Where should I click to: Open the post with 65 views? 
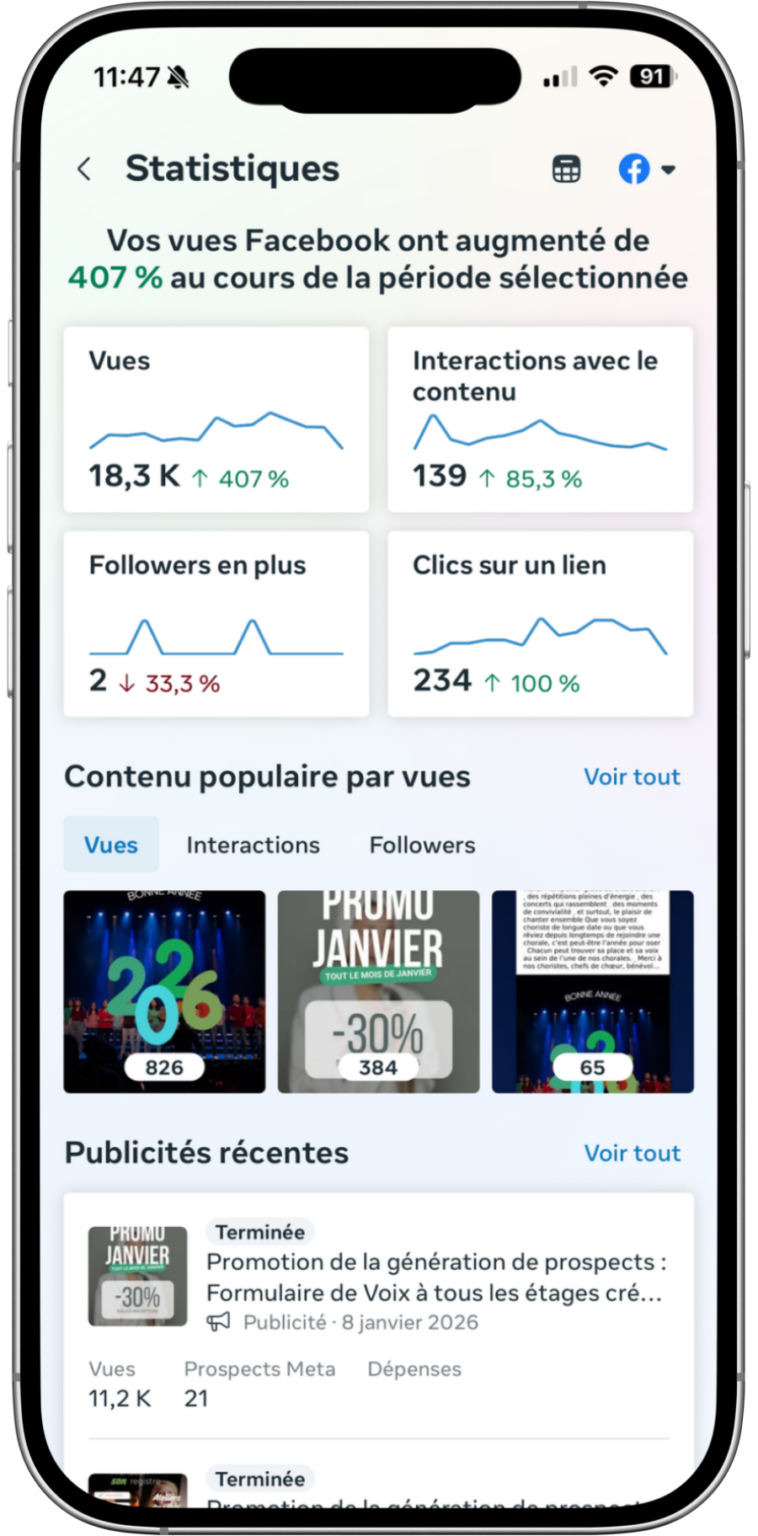[592, 991]
